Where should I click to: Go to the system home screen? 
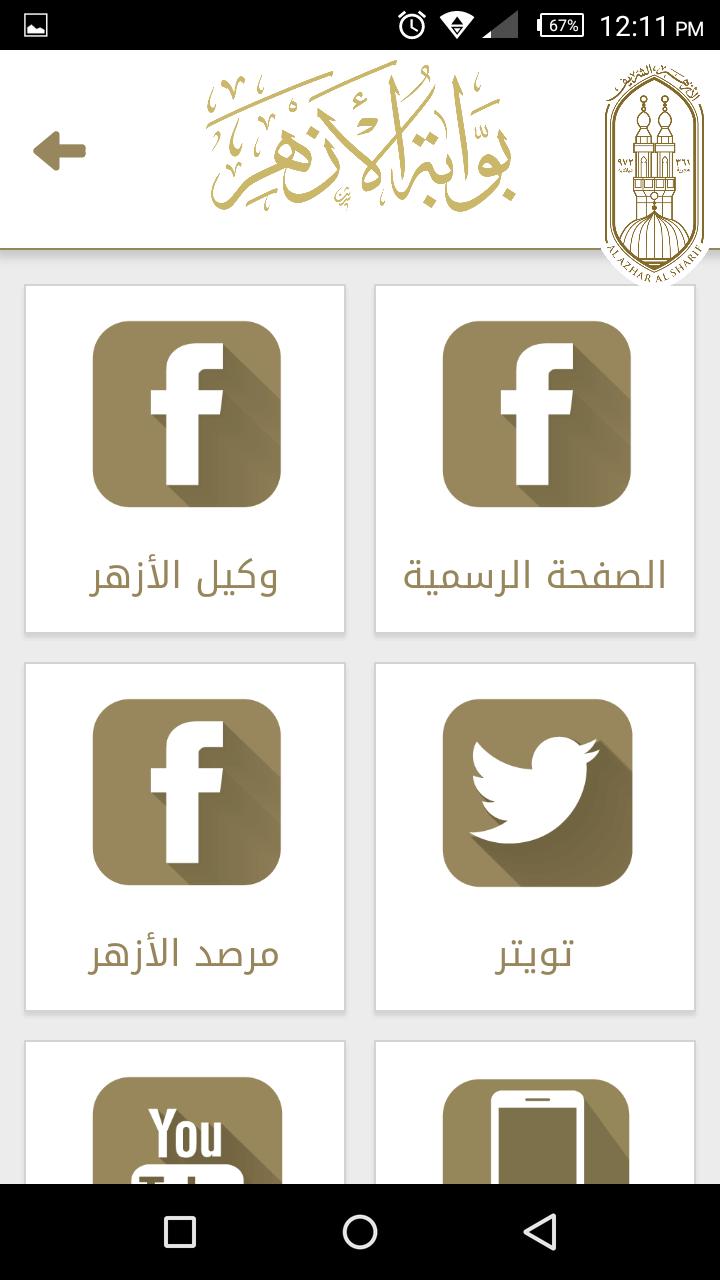tap(360, 1232)
